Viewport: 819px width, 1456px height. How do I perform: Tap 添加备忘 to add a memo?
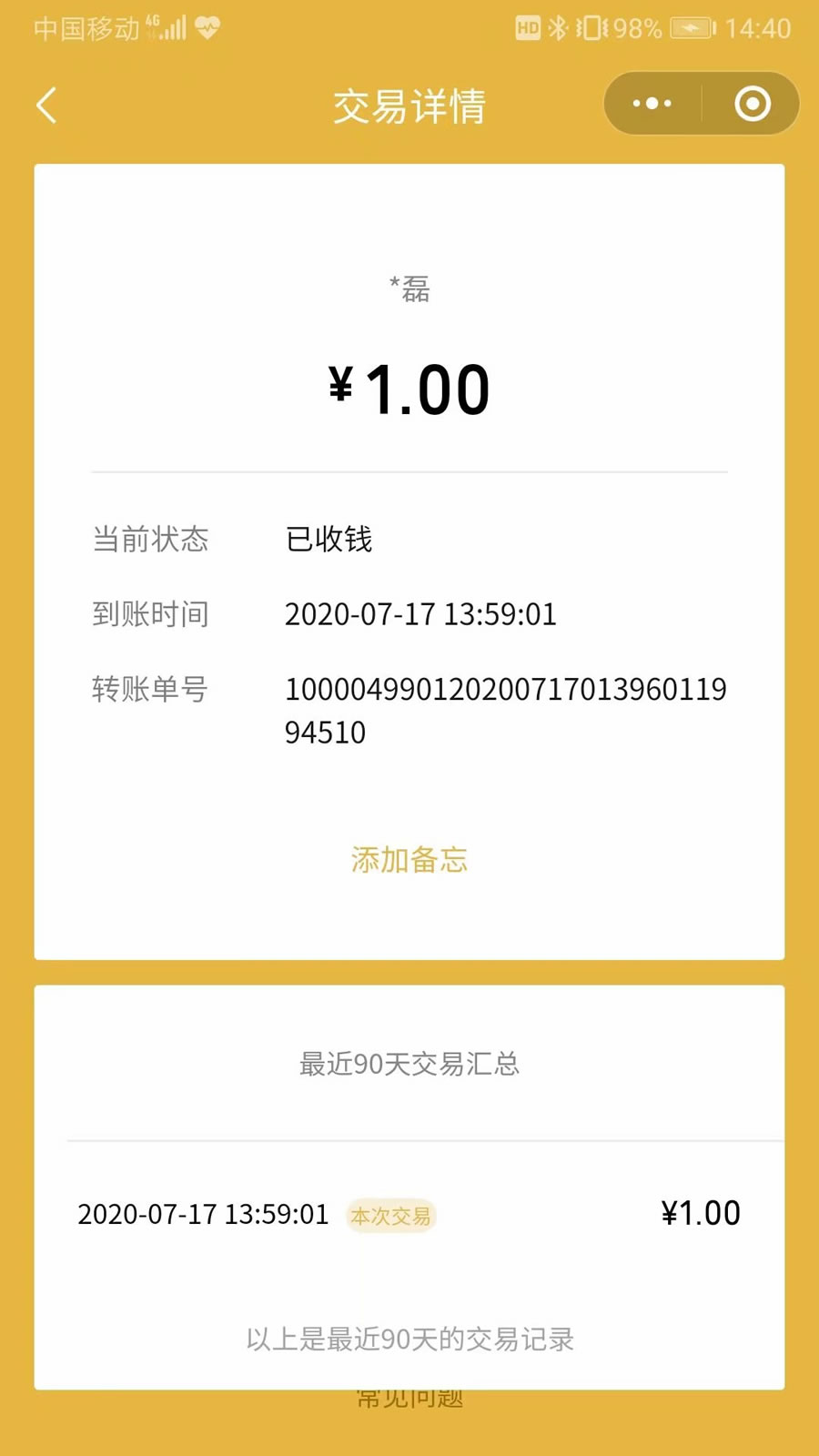pyautogui.click(x=409, y=860)
